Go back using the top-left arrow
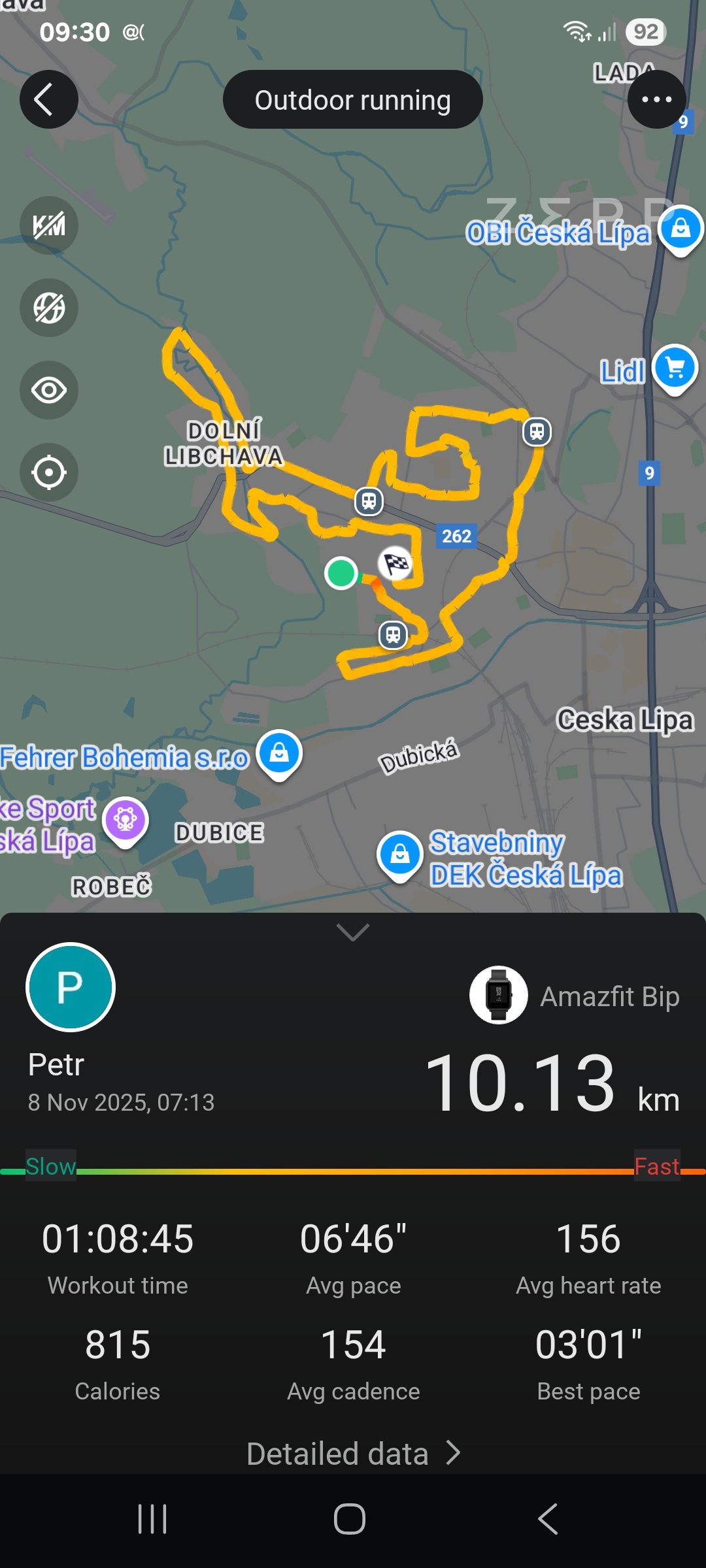This screenshot has height=1568, width=706. 49,100
